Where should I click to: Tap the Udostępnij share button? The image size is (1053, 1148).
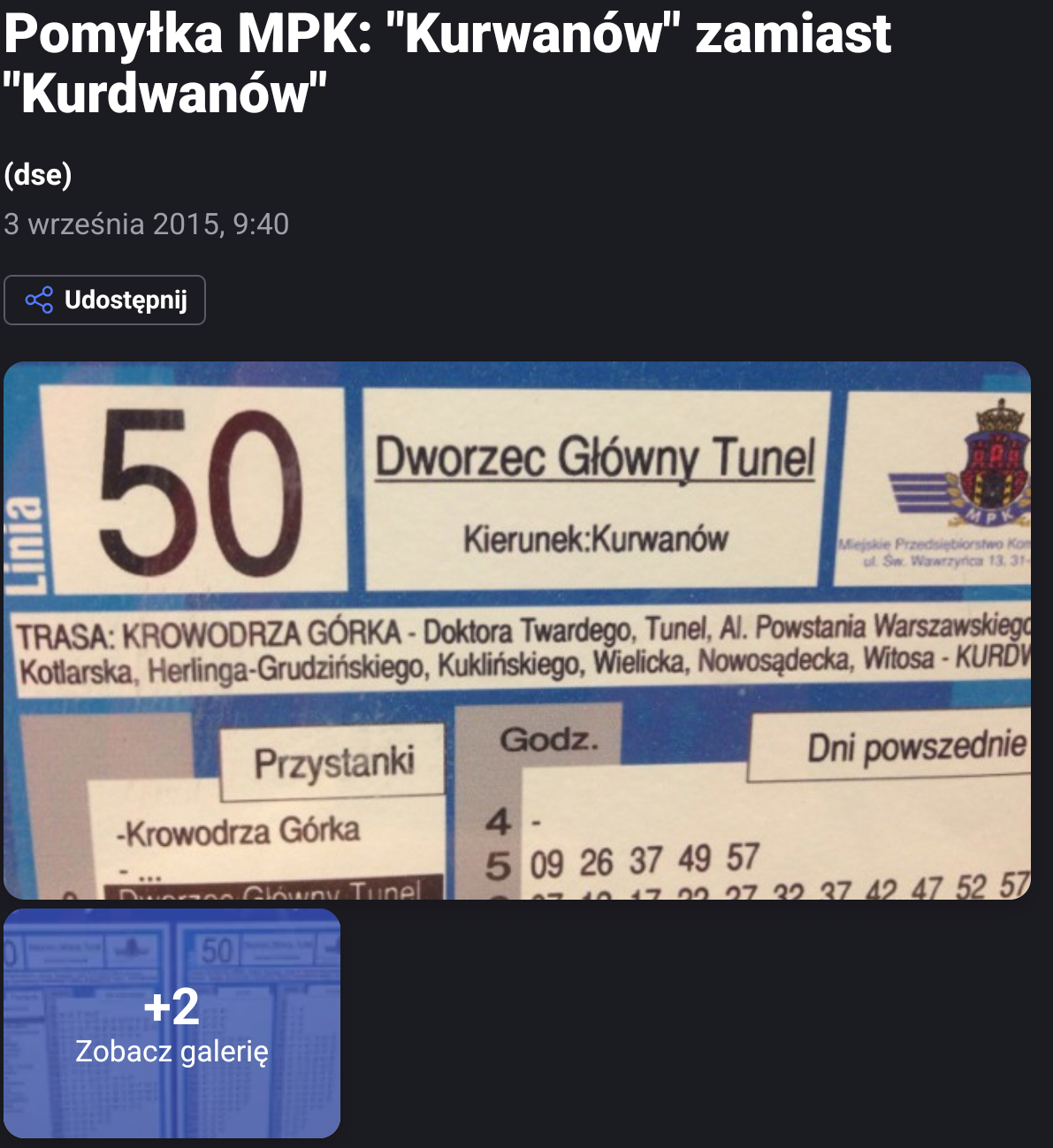click(x=104, y=300)
